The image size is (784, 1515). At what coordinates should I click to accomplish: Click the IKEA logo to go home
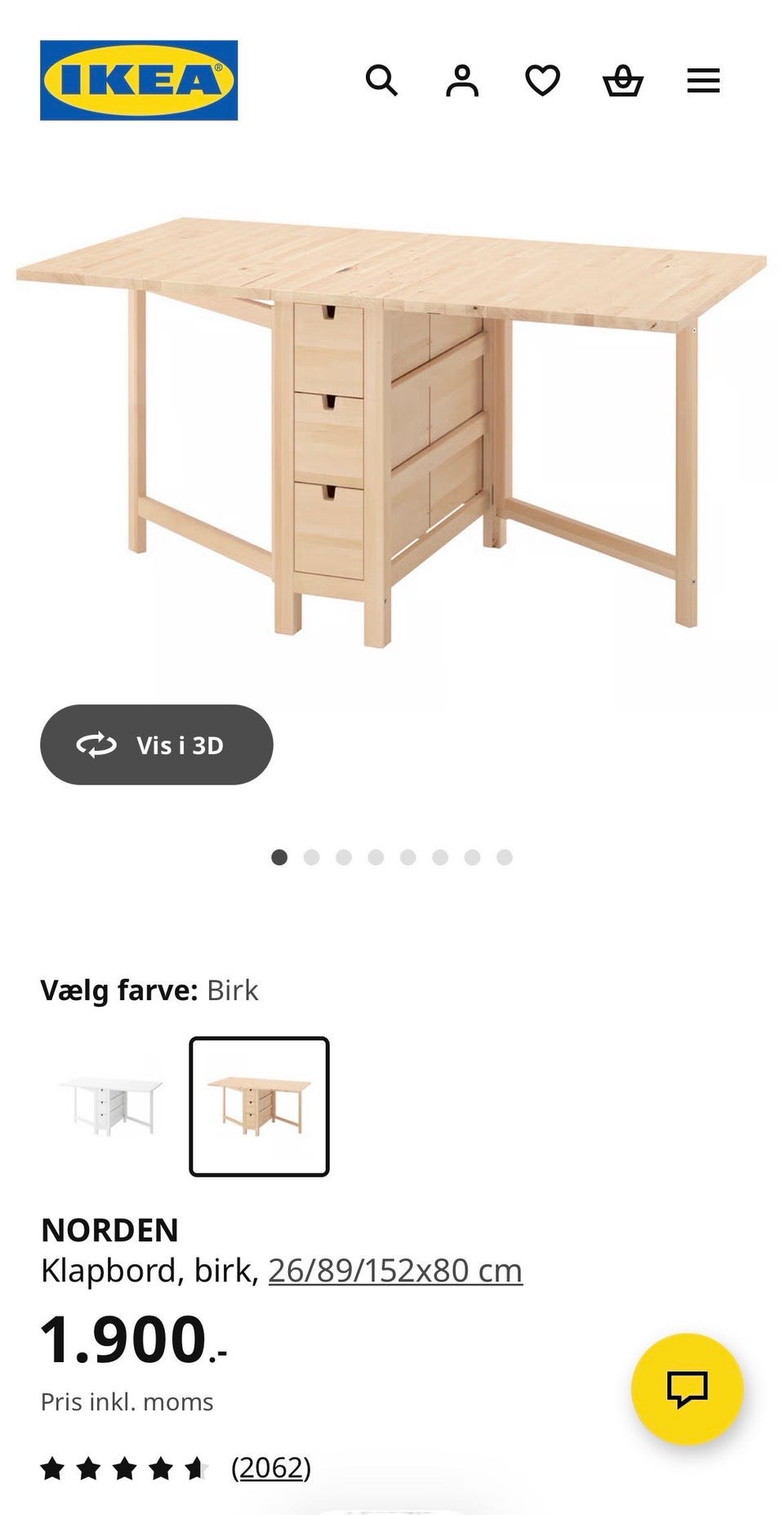click(137, 79)
